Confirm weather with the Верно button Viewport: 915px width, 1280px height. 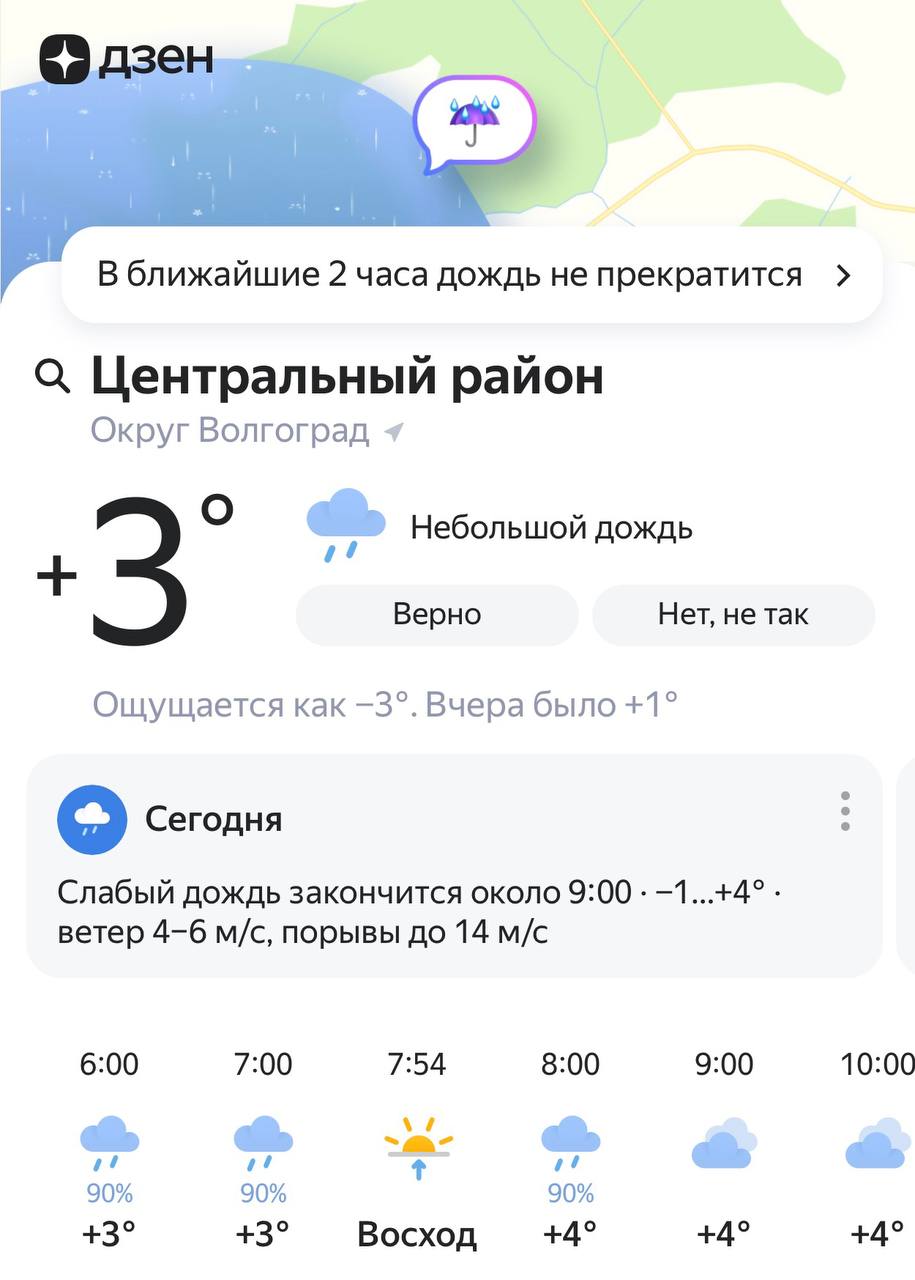(437, 614)
